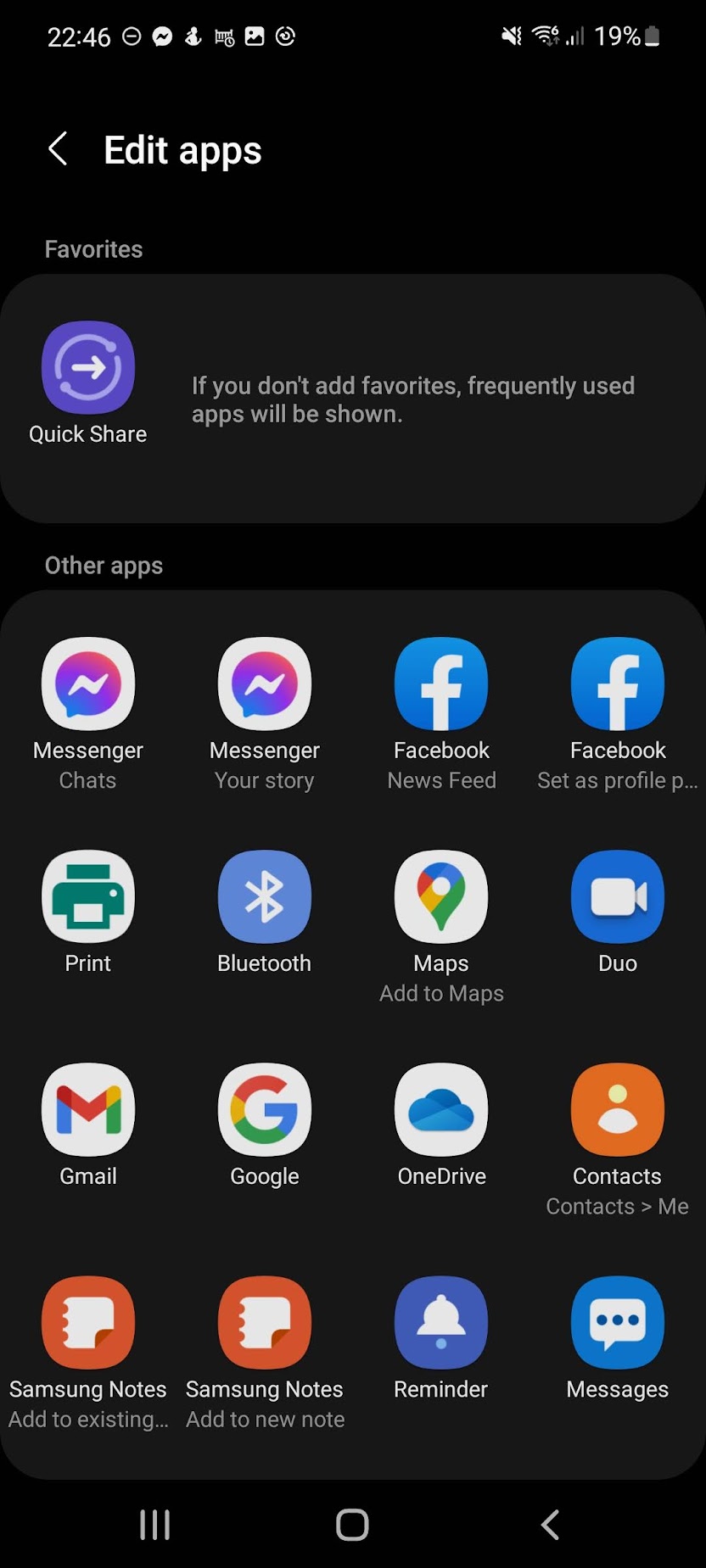
Task: Select the Duo app
Action: [x=618, y=913]
